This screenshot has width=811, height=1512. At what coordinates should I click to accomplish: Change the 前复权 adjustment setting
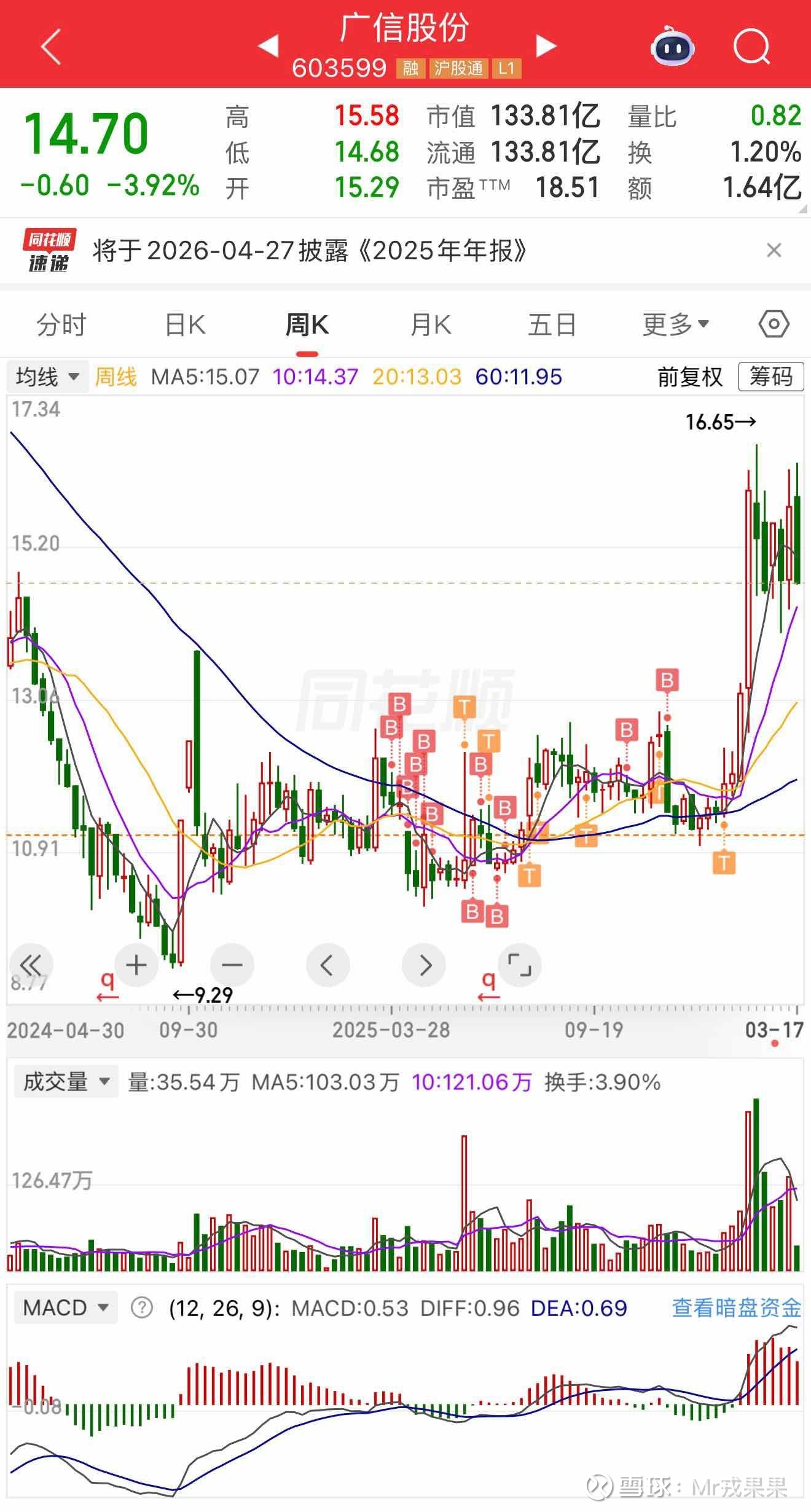point(690,377)
